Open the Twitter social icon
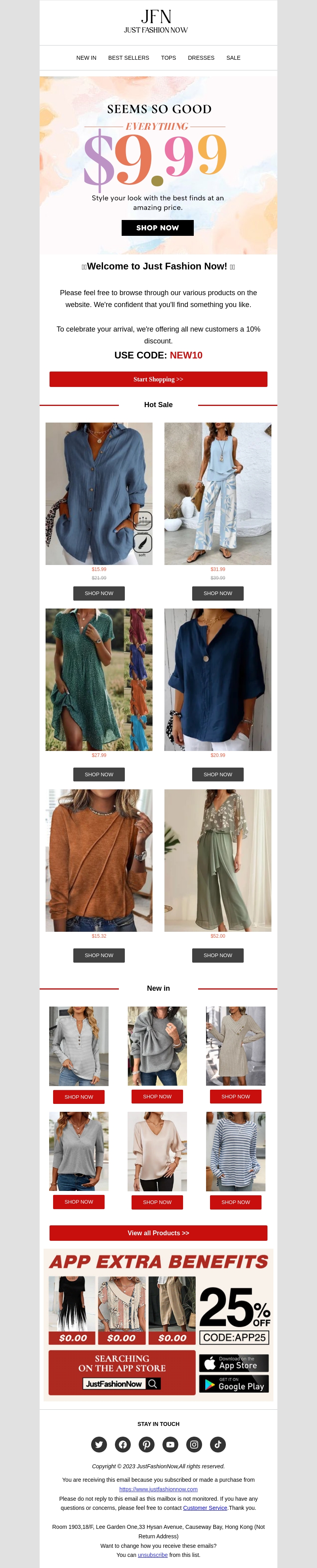This screenshot has width=317, height=1568. (99, 1444)
